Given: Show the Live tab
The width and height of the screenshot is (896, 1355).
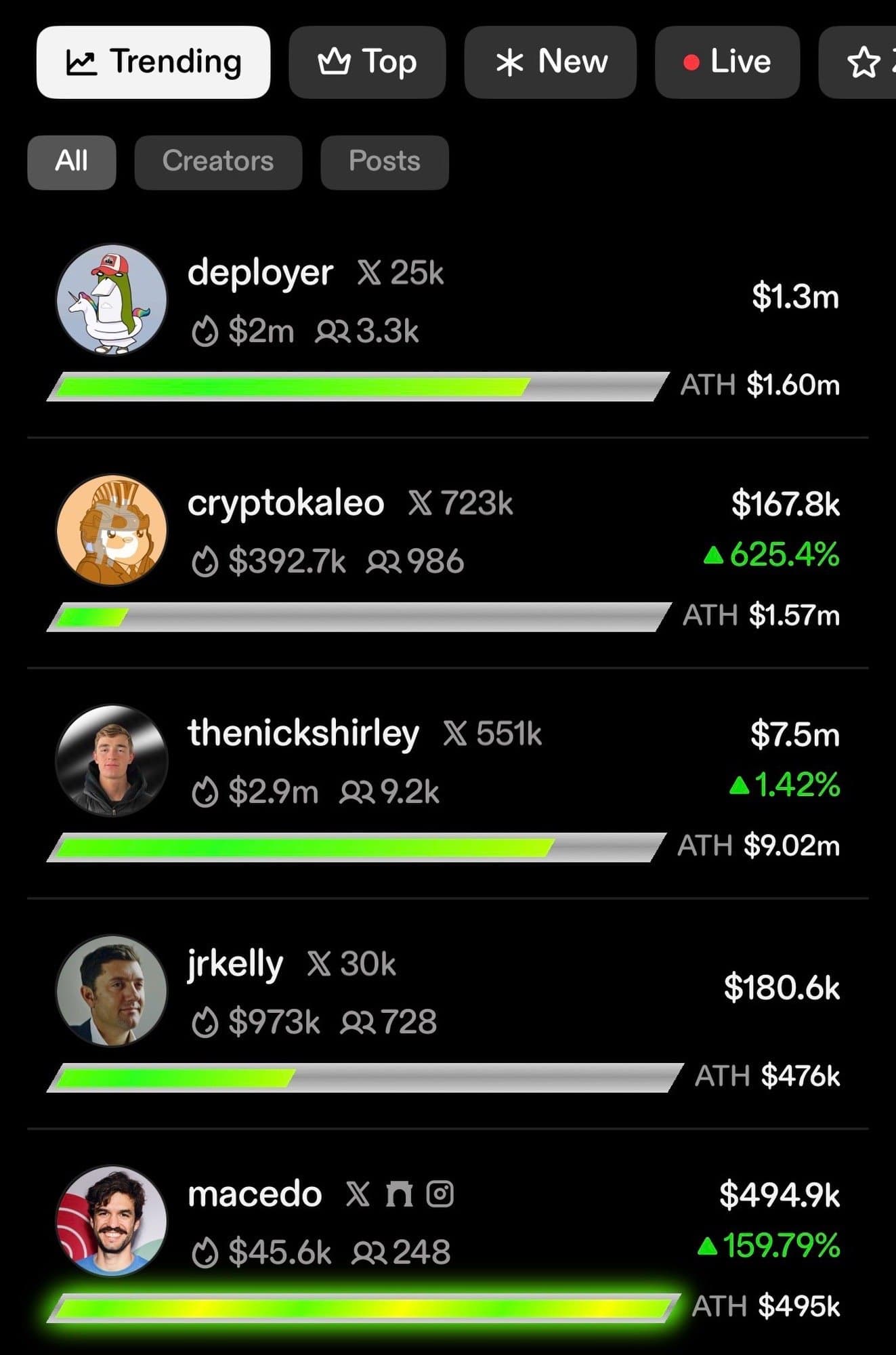Looking at the screenshot, I should point(727,62).
